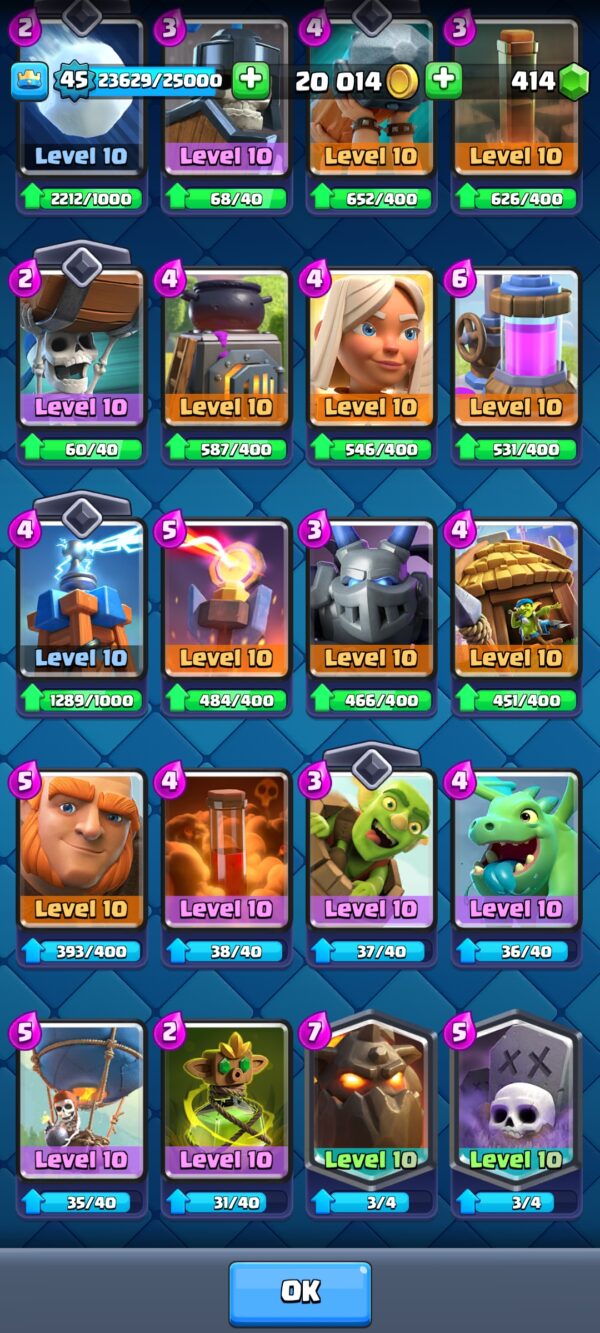Select the Heal Spirit card 31/40
600x1333 pixels.
coord(227,1118)
